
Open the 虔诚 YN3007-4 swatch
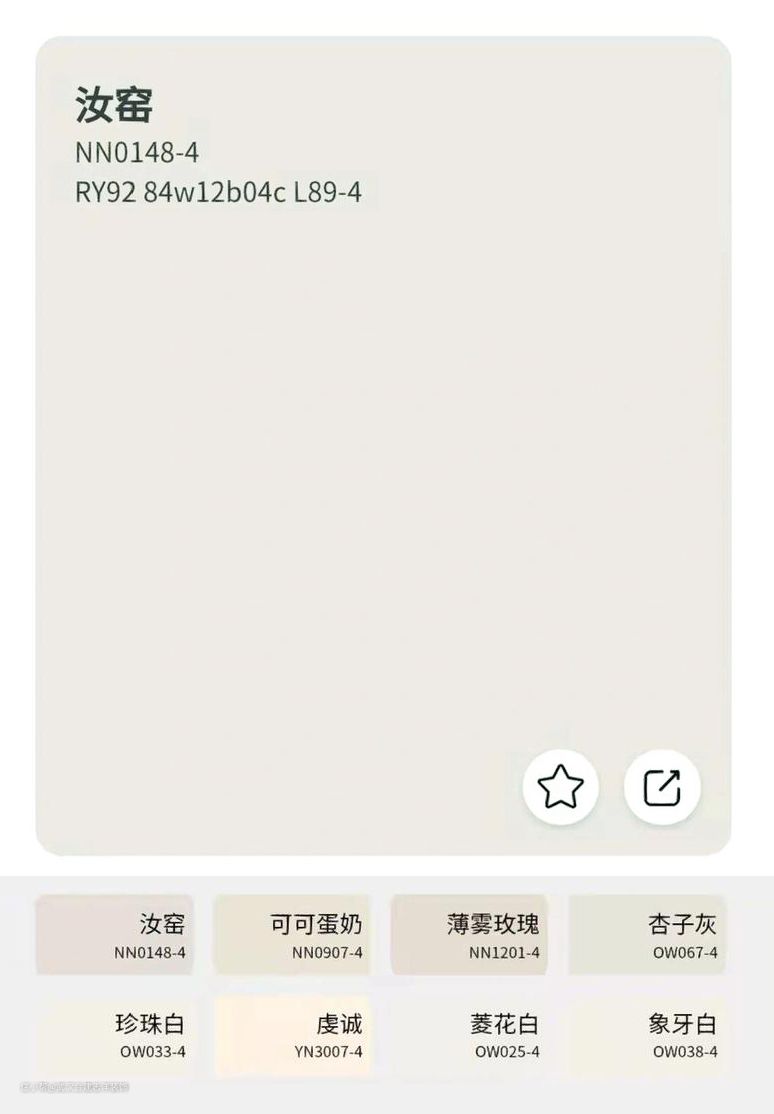pos(292,1036)
